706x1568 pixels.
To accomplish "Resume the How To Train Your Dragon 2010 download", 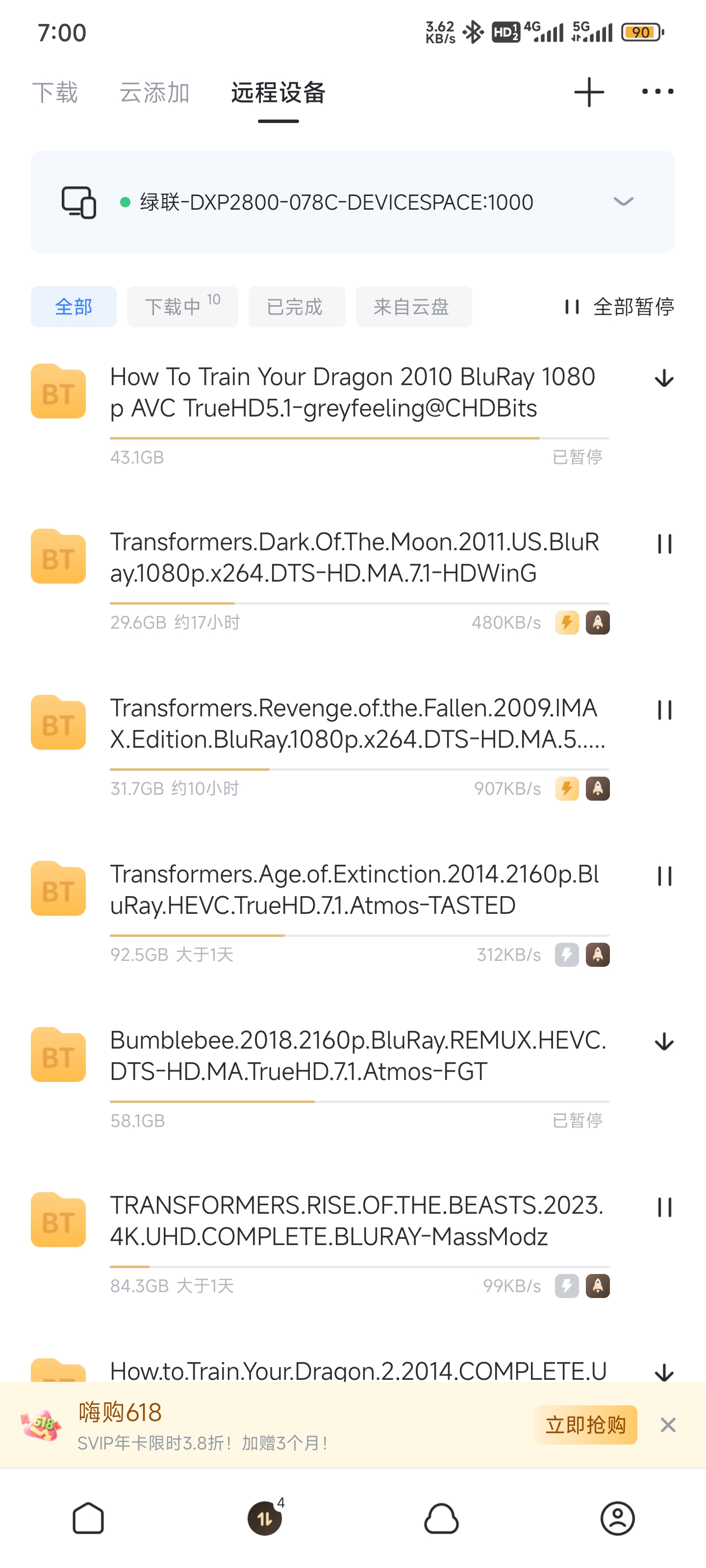I will point(664,379).
